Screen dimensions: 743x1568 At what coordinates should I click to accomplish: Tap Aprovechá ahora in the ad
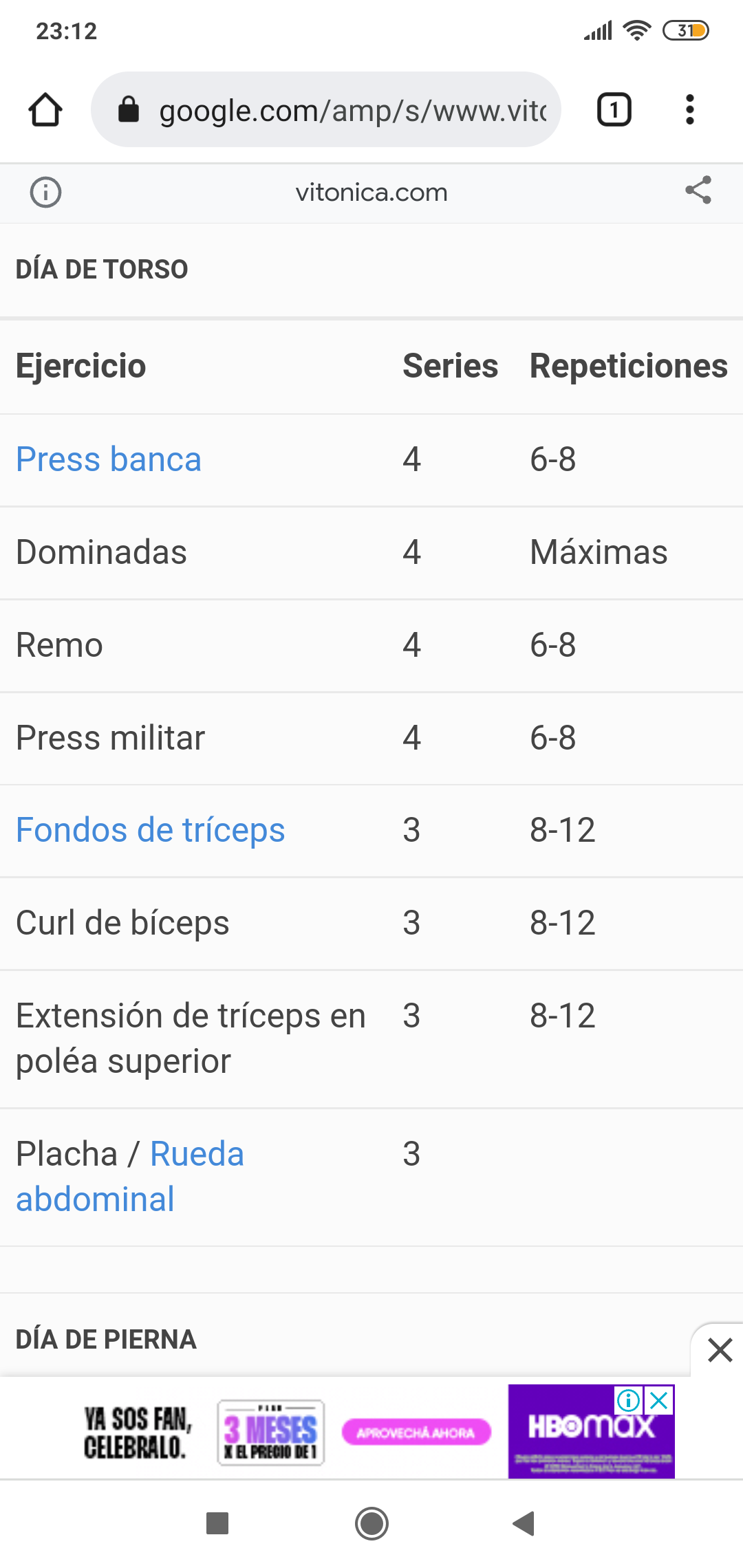416,1433
